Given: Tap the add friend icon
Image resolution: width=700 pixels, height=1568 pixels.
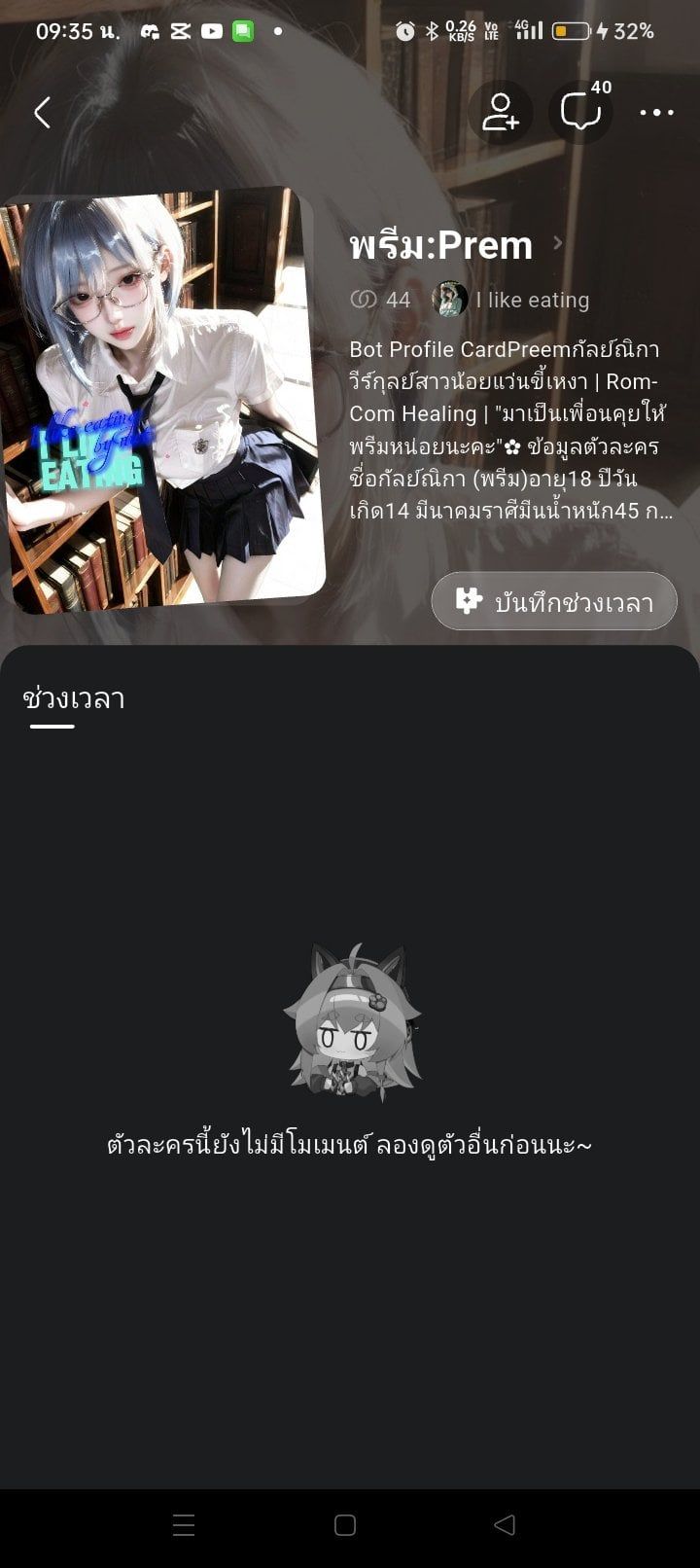Looking at the screenshot, I should click(x=501, y=113).
